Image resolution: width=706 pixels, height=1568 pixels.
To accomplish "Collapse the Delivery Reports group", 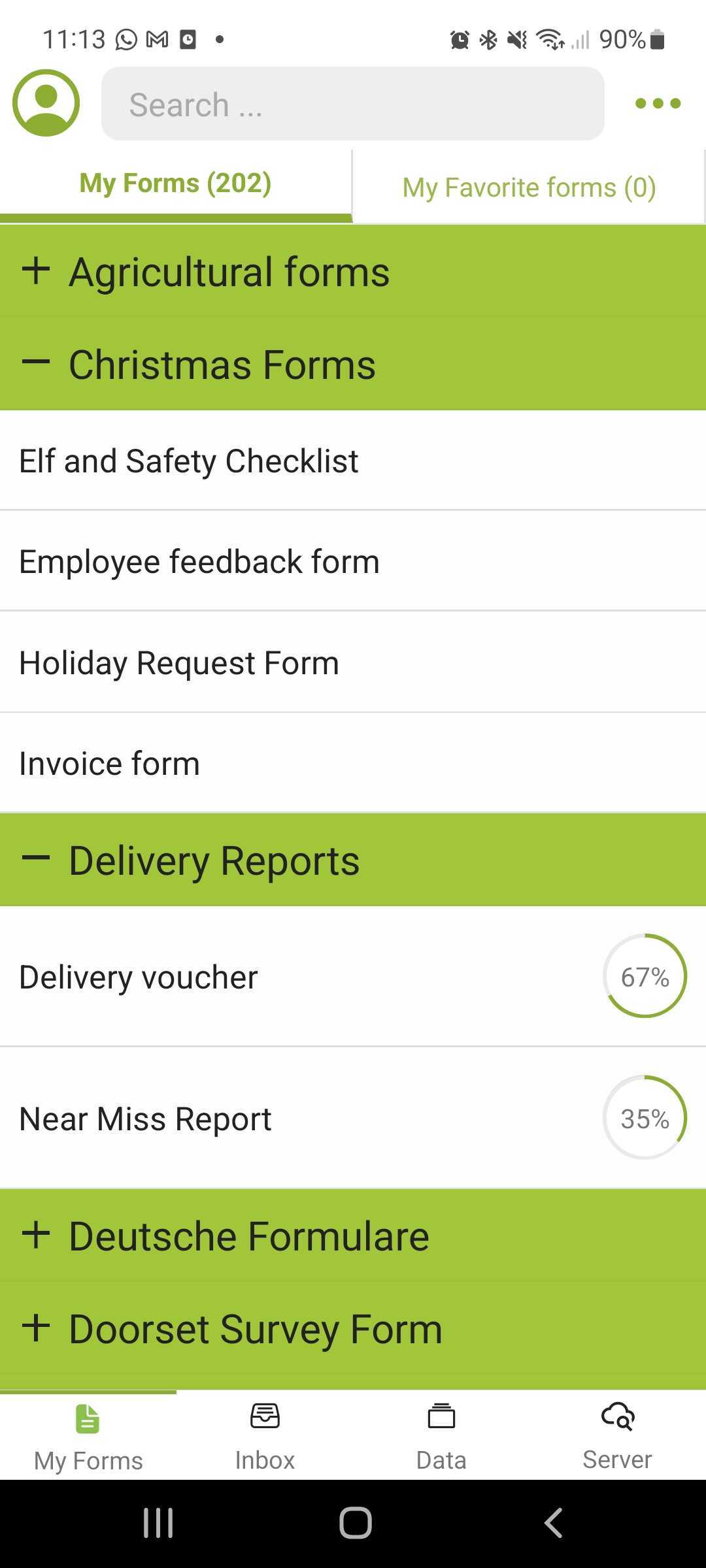I will (353, 860).
